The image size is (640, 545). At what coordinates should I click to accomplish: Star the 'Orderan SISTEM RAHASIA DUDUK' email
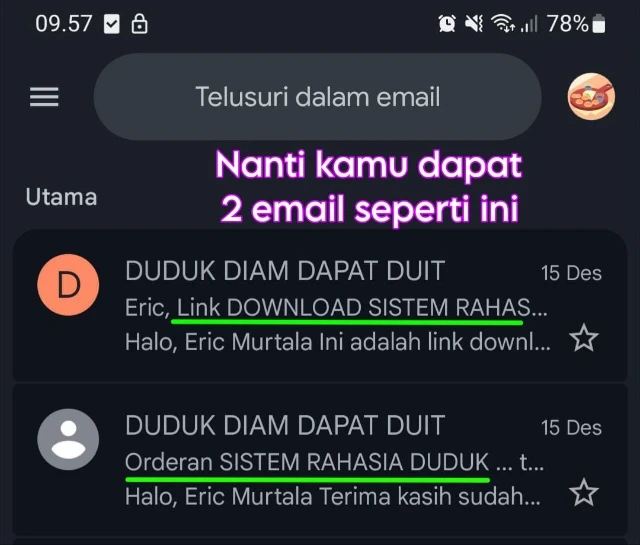[583, 493]
